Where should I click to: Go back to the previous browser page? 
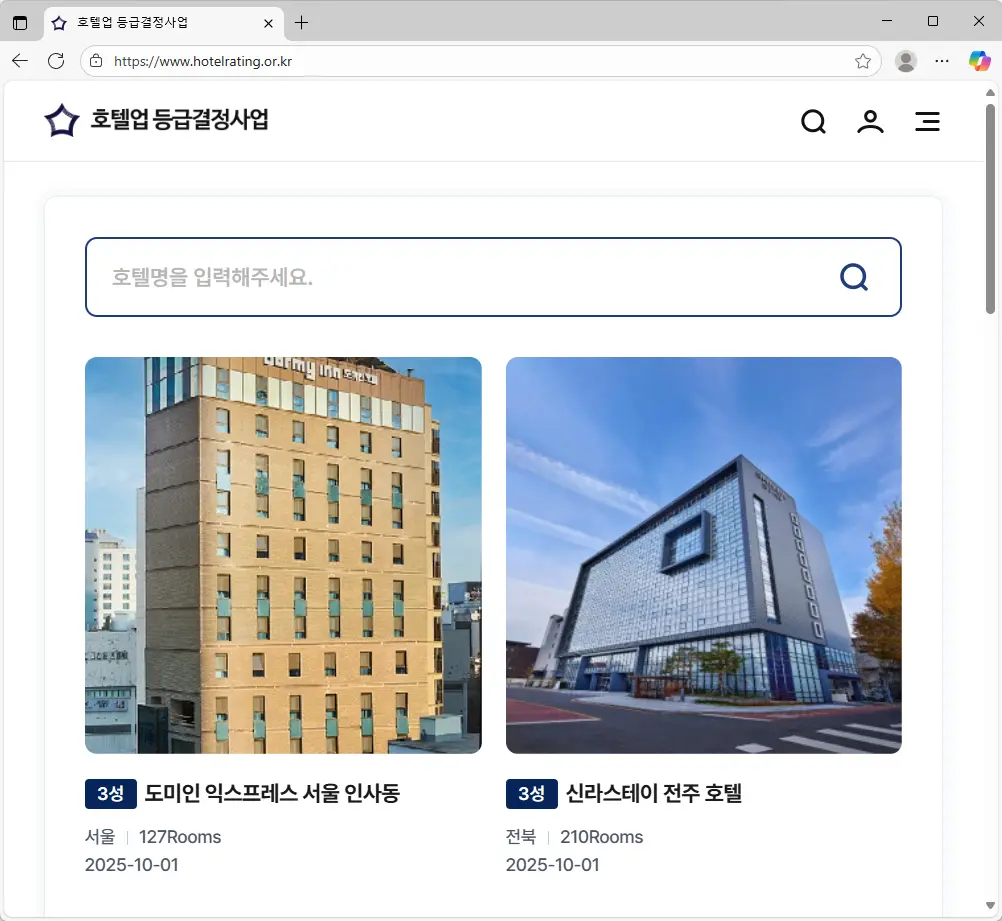point(20,61)
